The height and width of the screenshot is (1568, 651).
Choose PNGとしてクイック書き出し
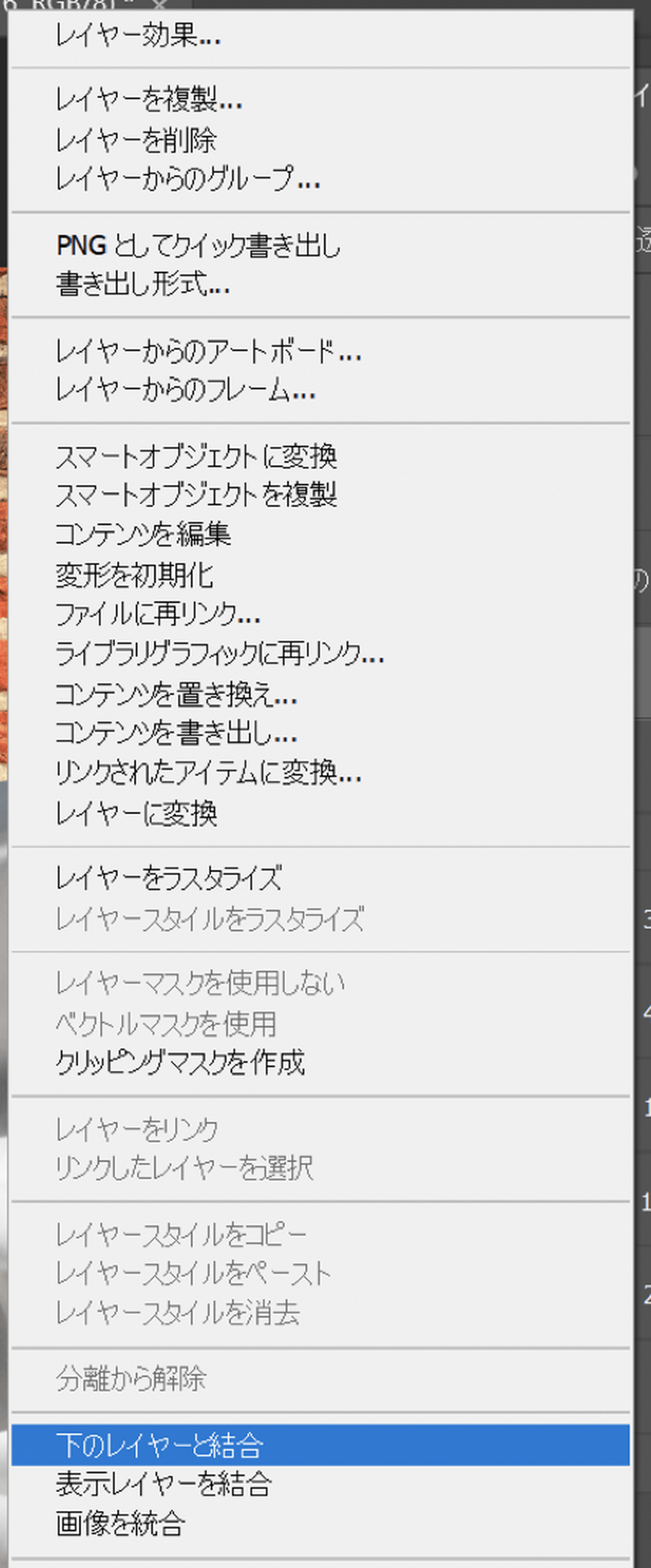point(198,245)
